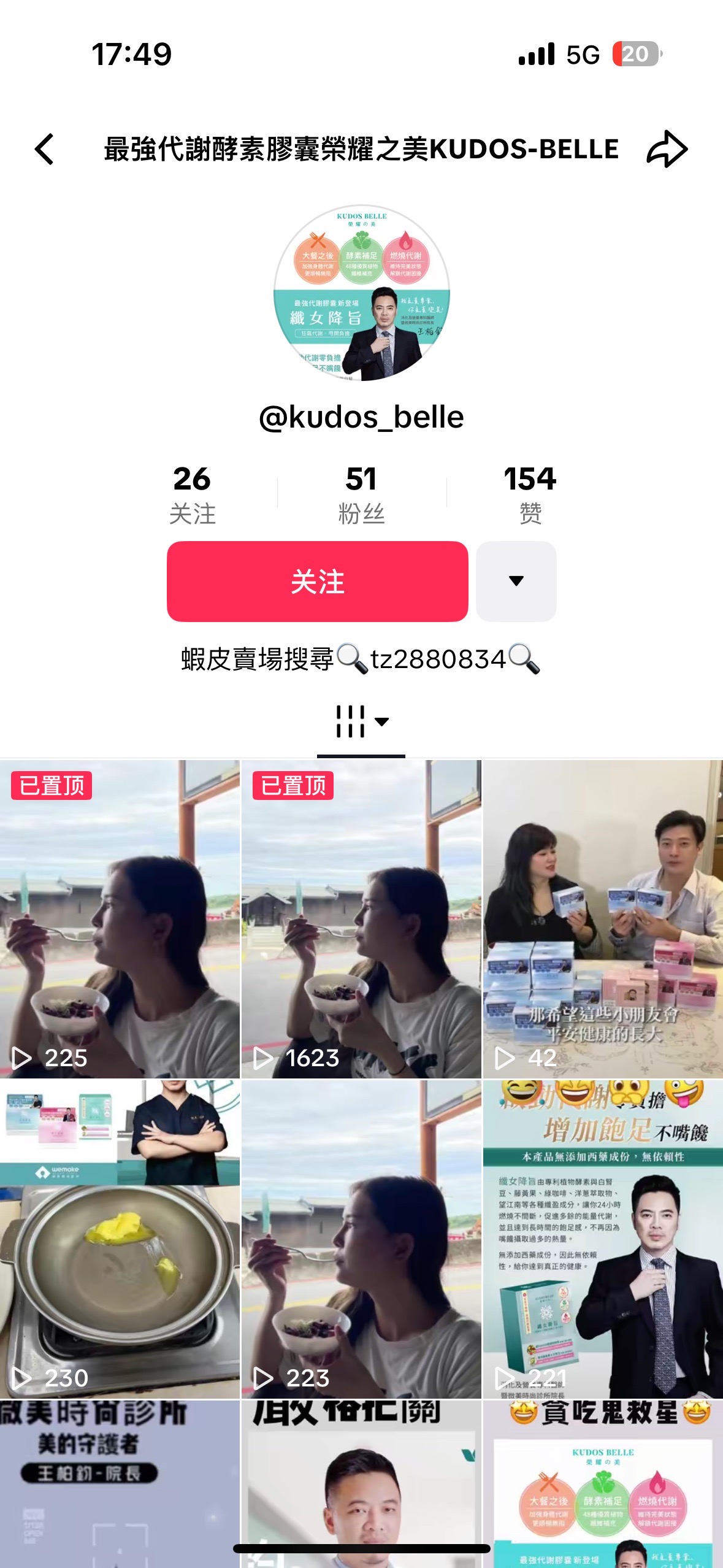This screenshot has width=723, height=1568.
Task: Open the 貪吃鬼救星 video
Action: [603, 1484]
